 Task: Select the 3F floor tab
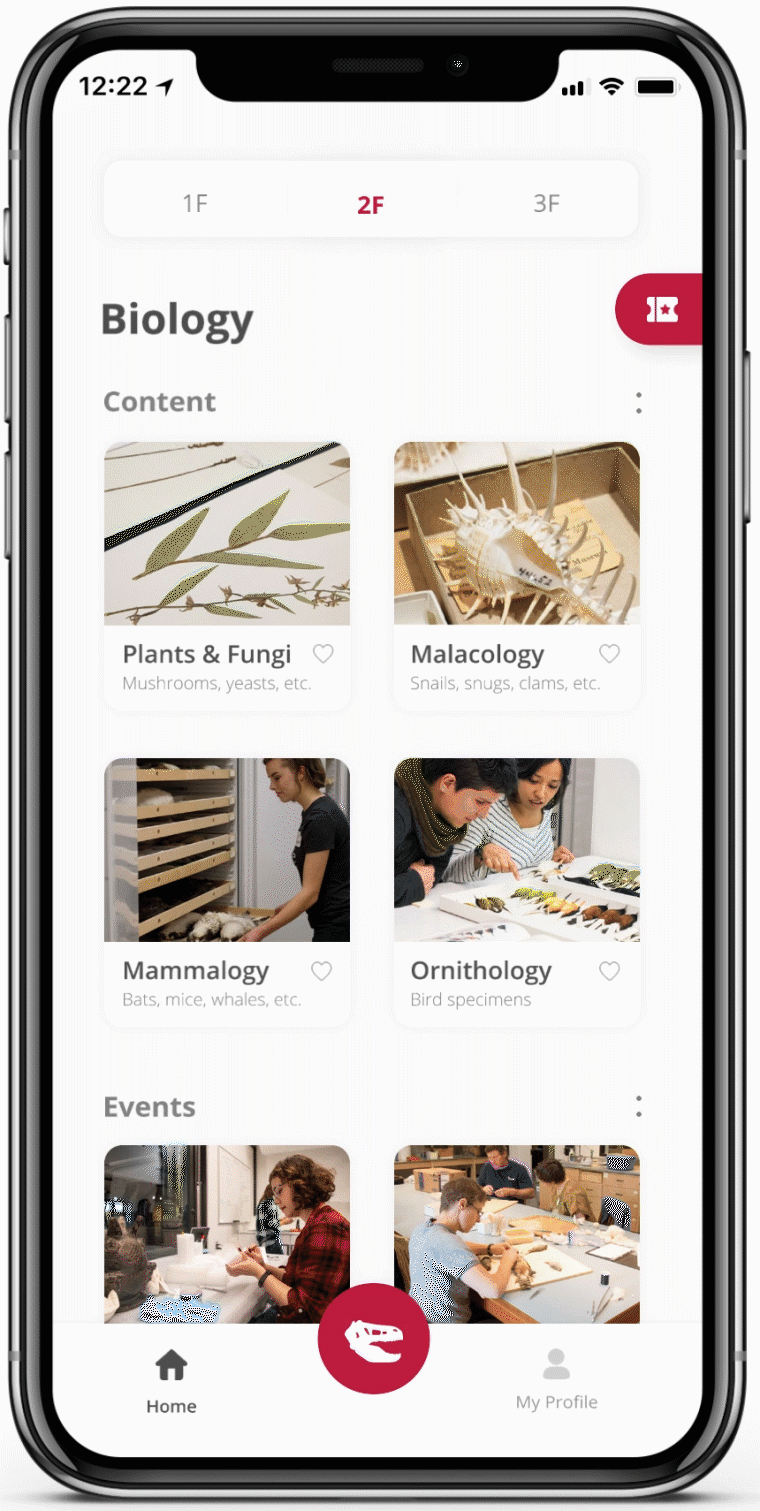546,204
